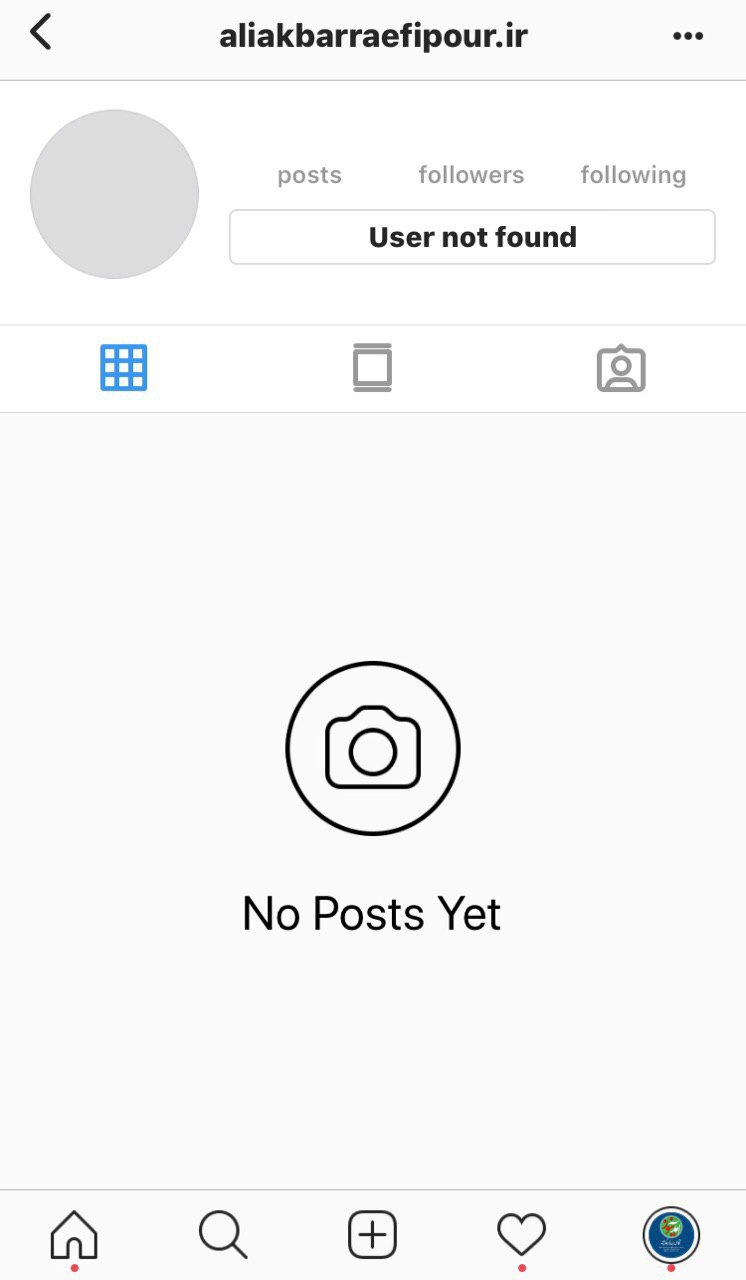
Task: Open my own profile tab
Action: pos(671,1235)
